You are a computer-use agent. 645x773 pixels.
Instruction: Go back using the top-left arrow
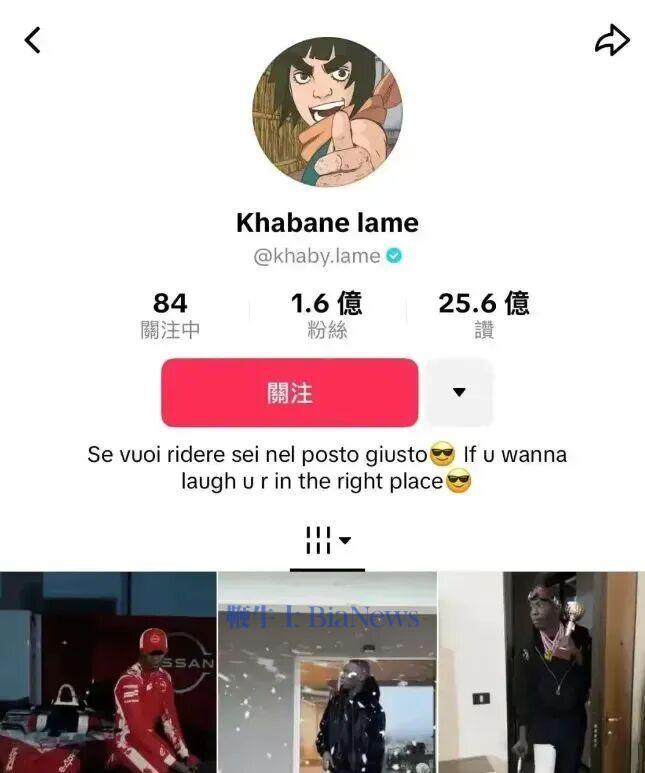pyautogui.click(x=33, y=40)
